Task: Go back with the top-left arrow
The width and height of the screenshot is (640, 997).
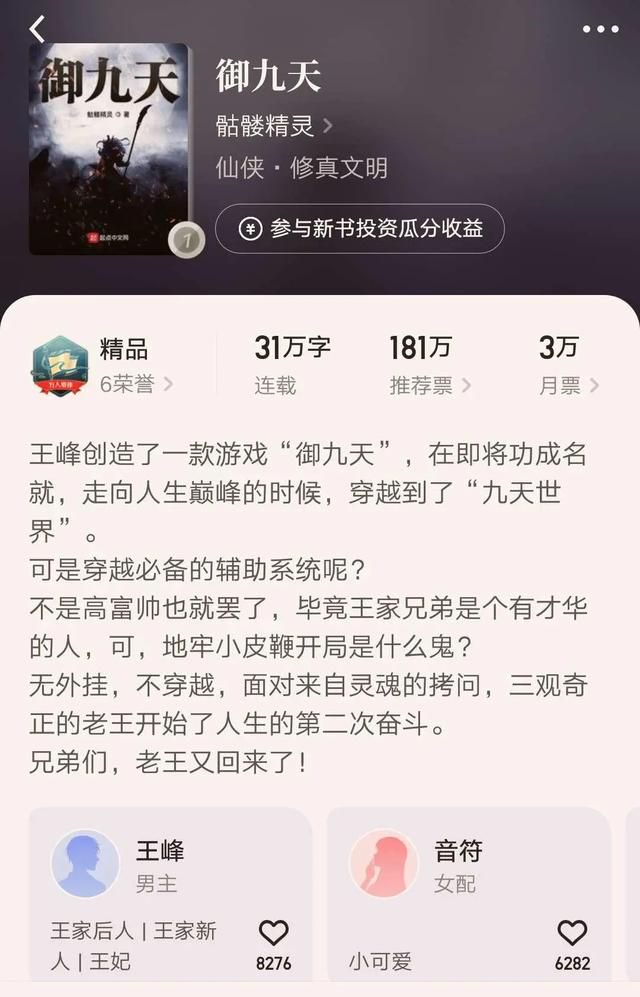Action: 36,30
